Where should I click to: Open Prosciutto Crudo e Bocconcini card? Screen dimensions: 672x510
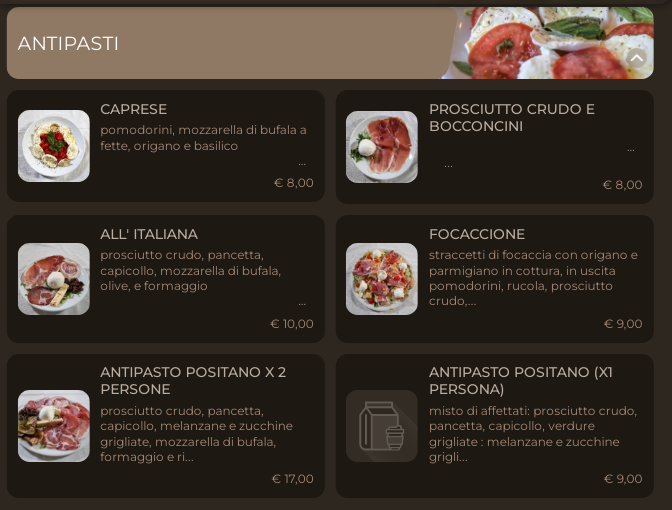tap(494, 146)
